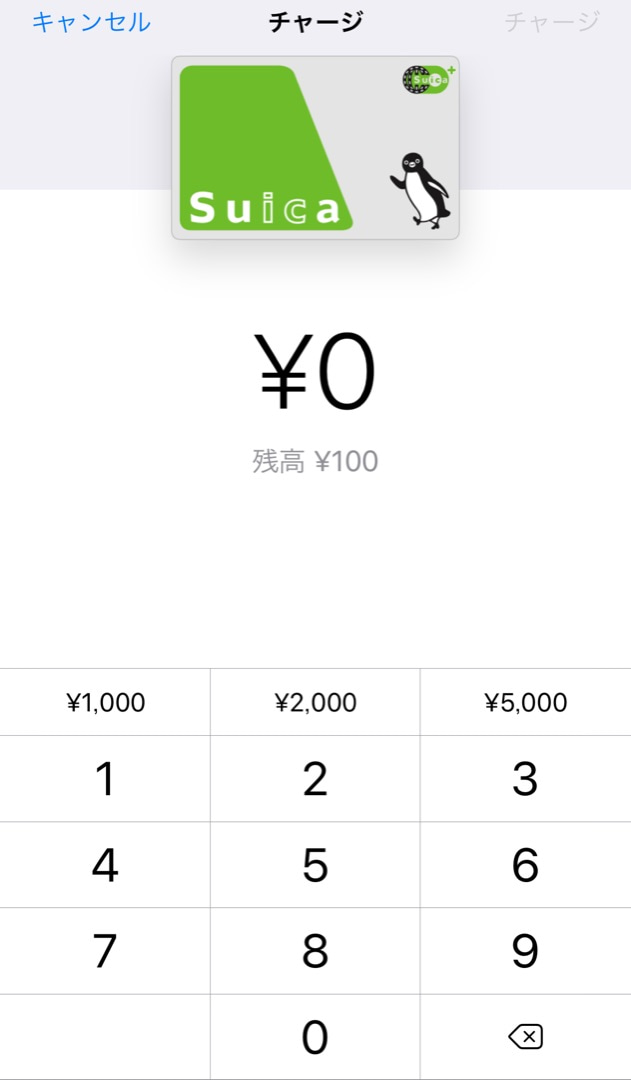
Task: Enter digit 0 on the keypad
Action: tap(315, 1037)
